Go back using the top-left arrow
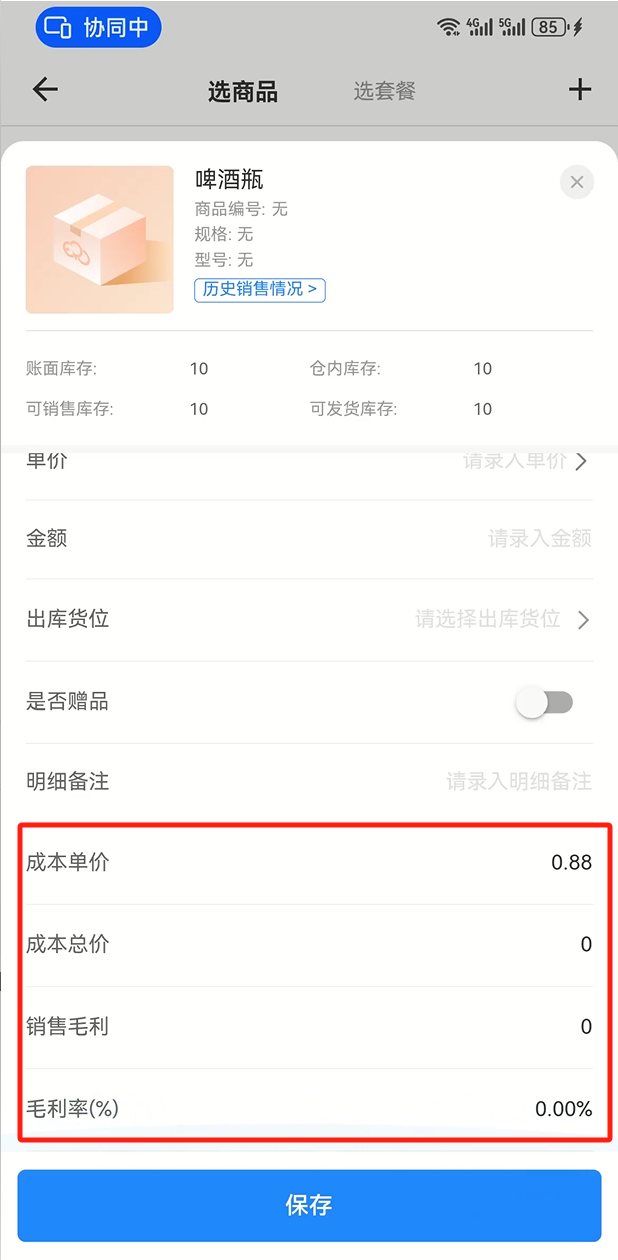618x1260 pixels. coord(45,90)
